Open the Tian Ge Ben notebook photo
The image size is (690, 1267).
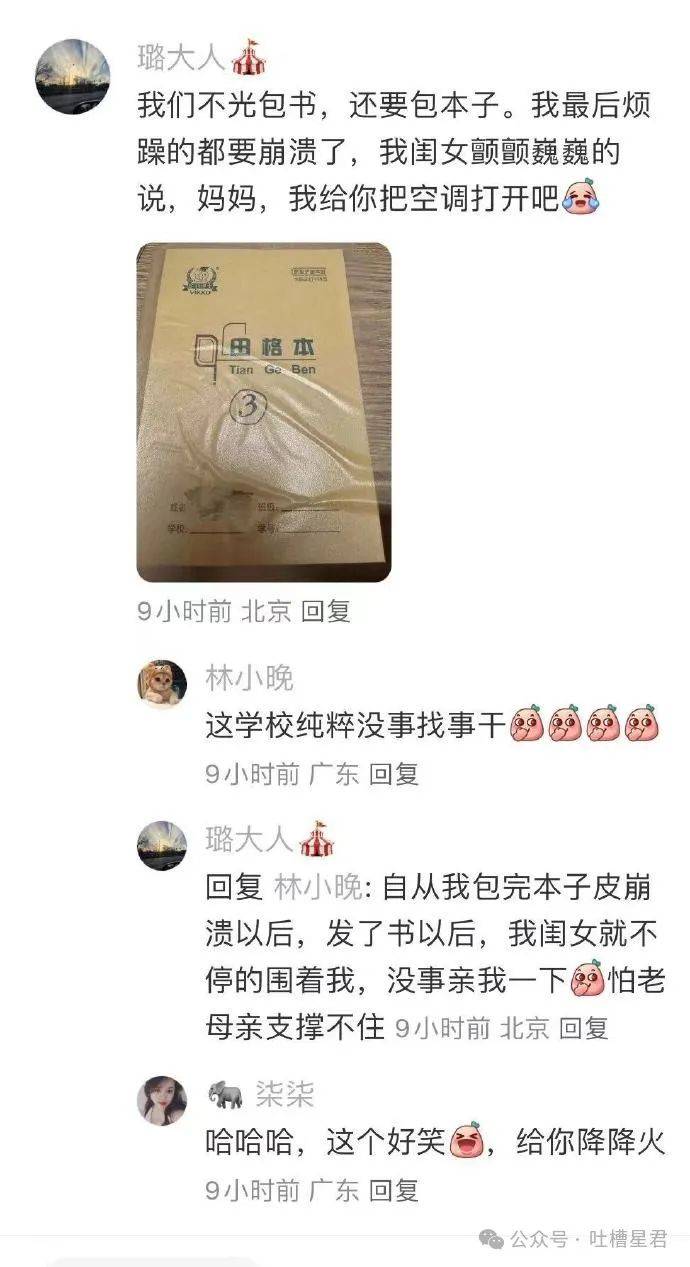263,412
